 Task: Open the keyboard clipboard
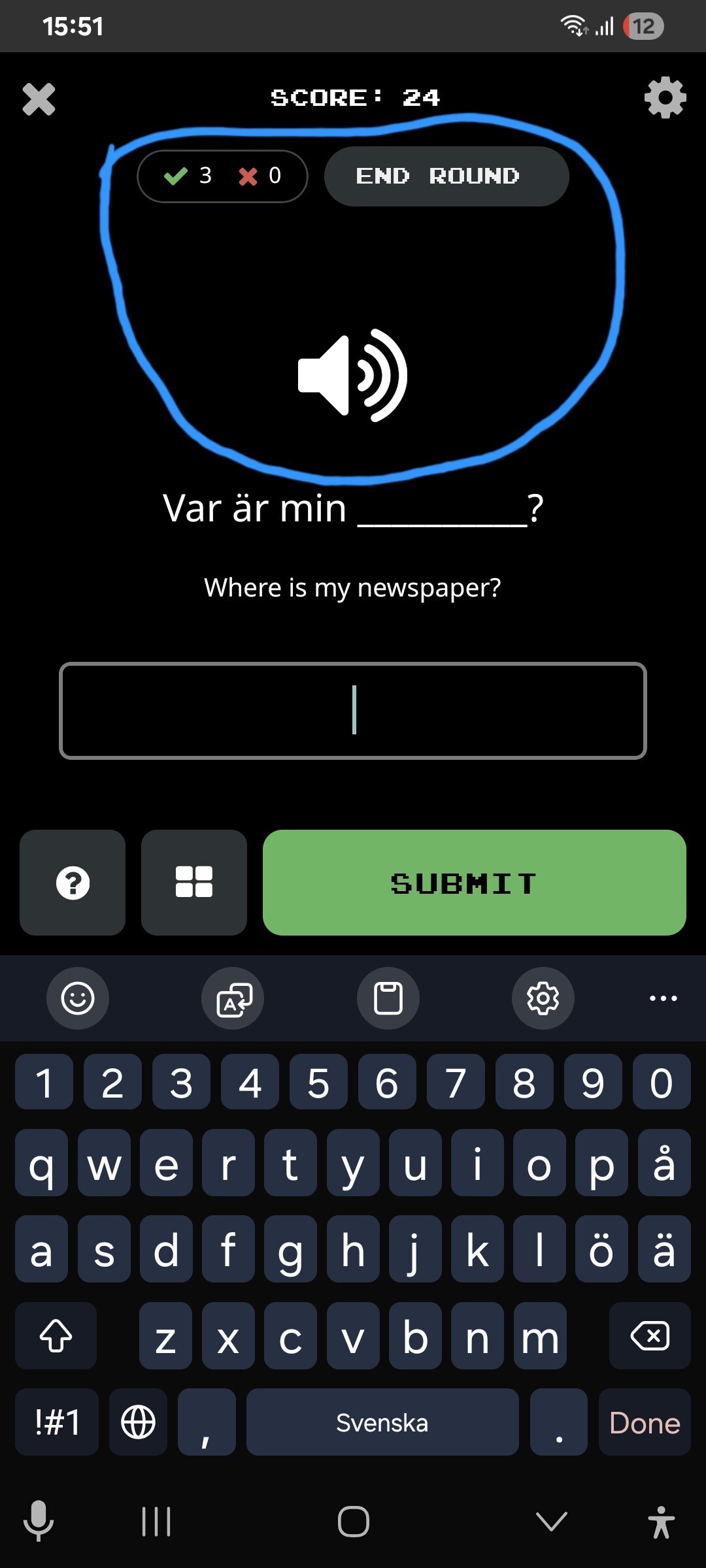[x=388, y=998]
